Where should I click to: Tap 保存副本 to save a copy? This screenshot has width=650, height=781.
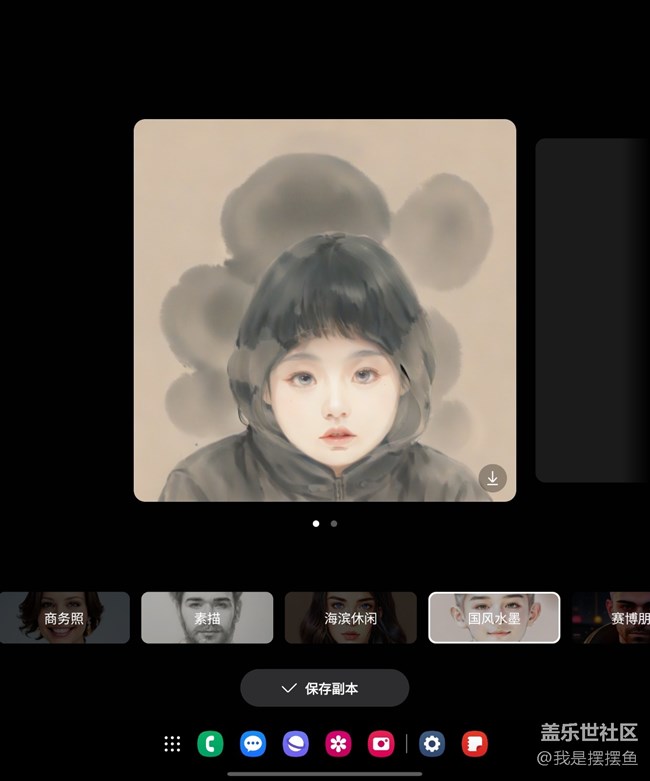click(324, 688)
